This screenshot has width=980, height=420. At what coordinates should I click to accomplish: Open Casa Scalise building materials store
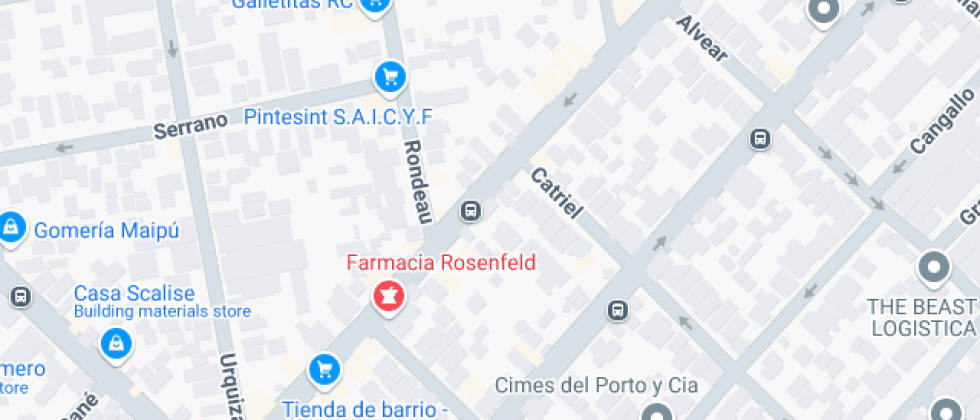pyautogui.click(x=118, y=345)
